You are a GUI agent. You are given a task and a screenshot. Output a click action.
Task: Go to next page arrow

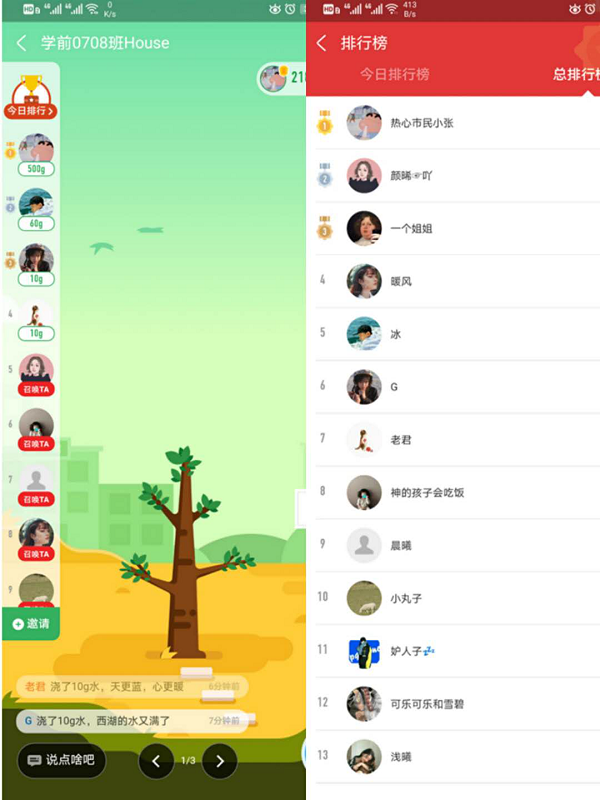point(220,761)
